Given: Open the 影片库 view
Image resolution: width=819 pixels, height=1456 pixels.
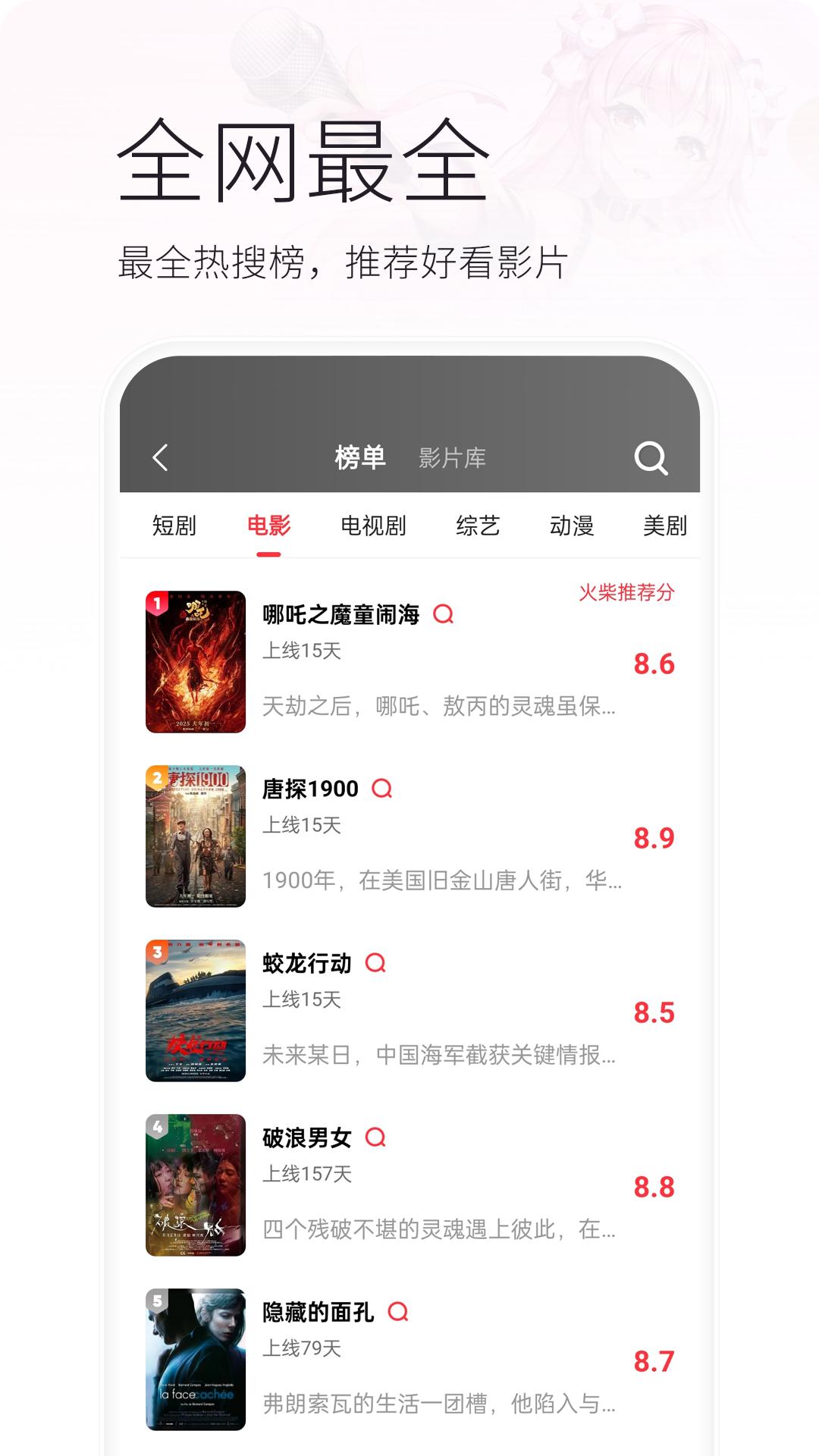Looking at the screenshot, I should tap(450, 456).
